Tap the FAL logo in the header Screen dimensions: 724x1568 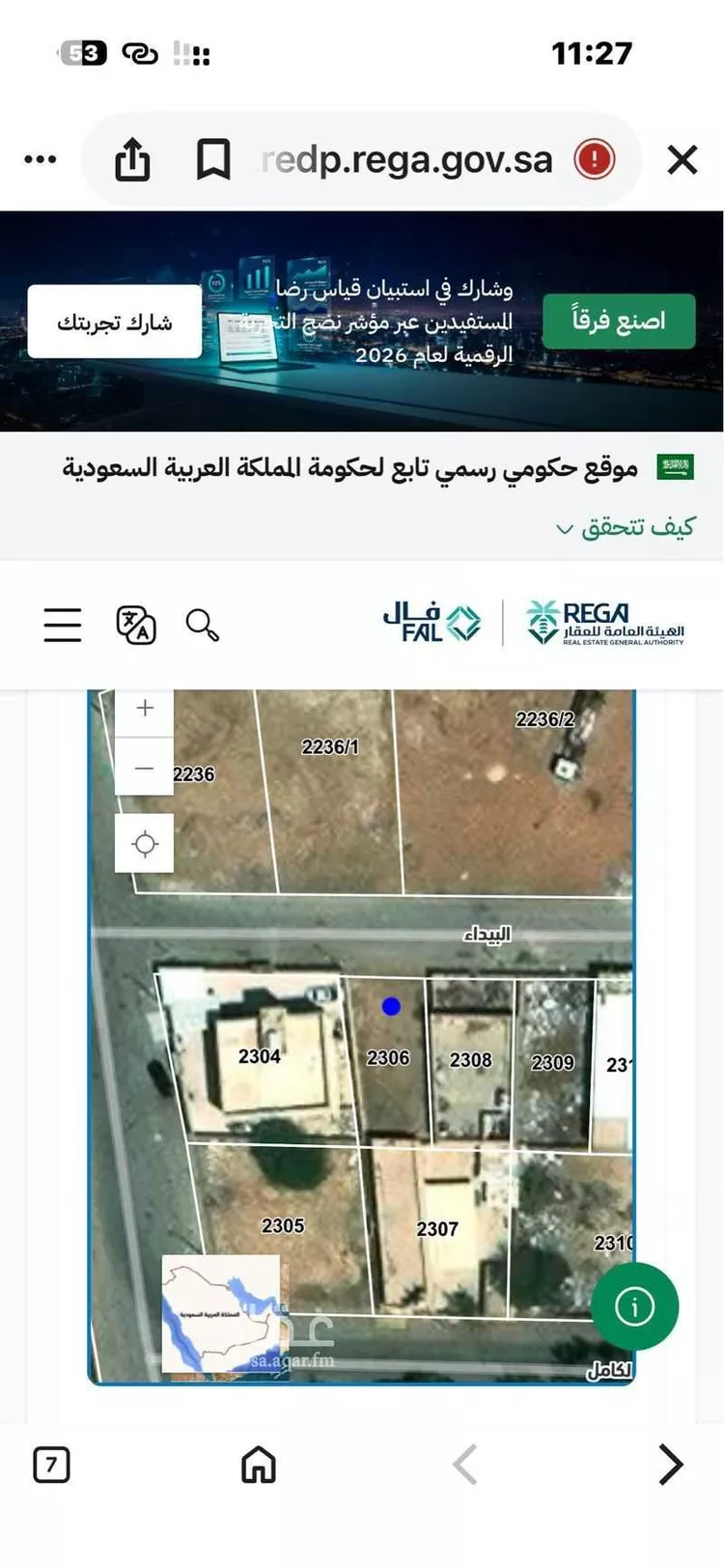pos(431,625)
